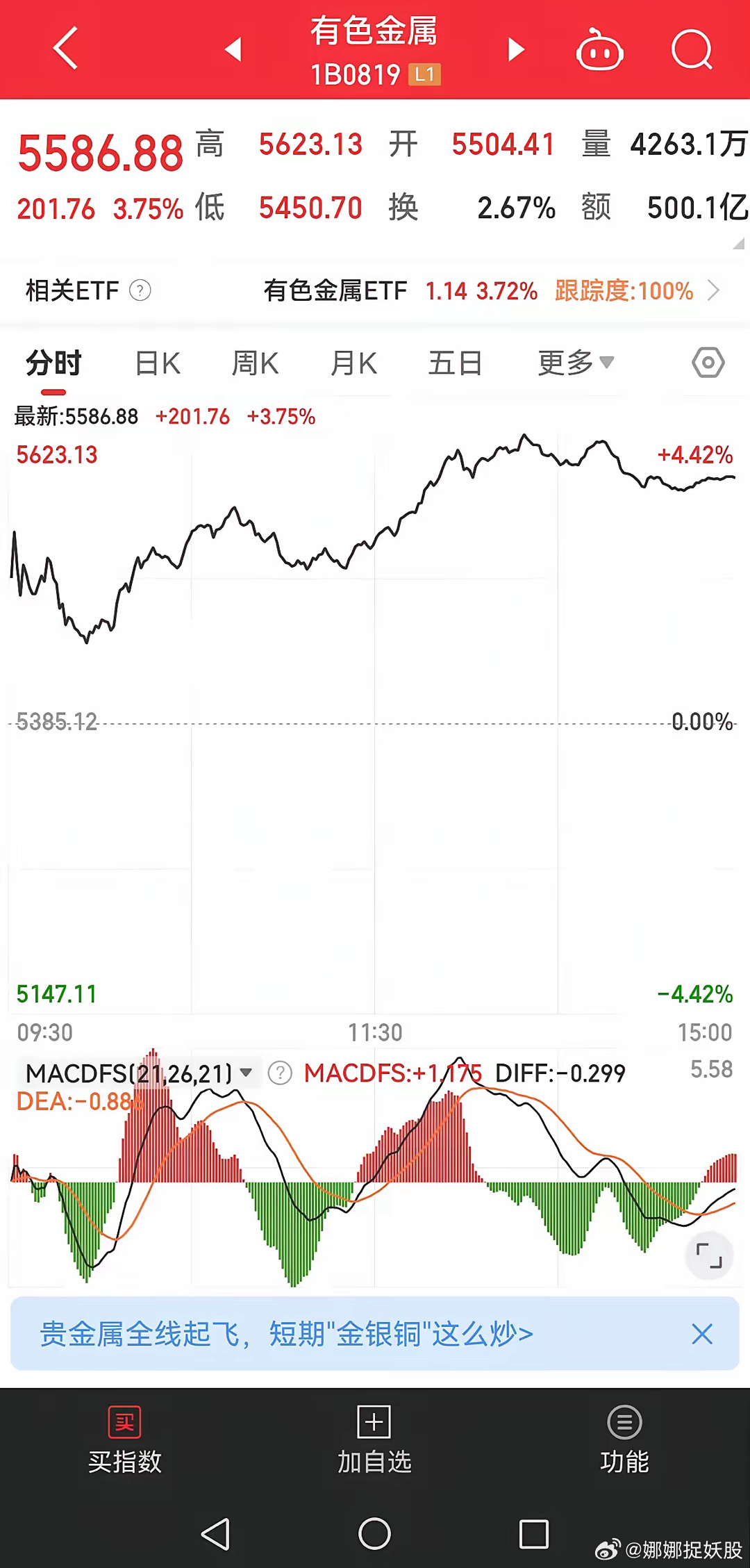Switch to the previous index

pyautogui.click(x=233, y=49)
